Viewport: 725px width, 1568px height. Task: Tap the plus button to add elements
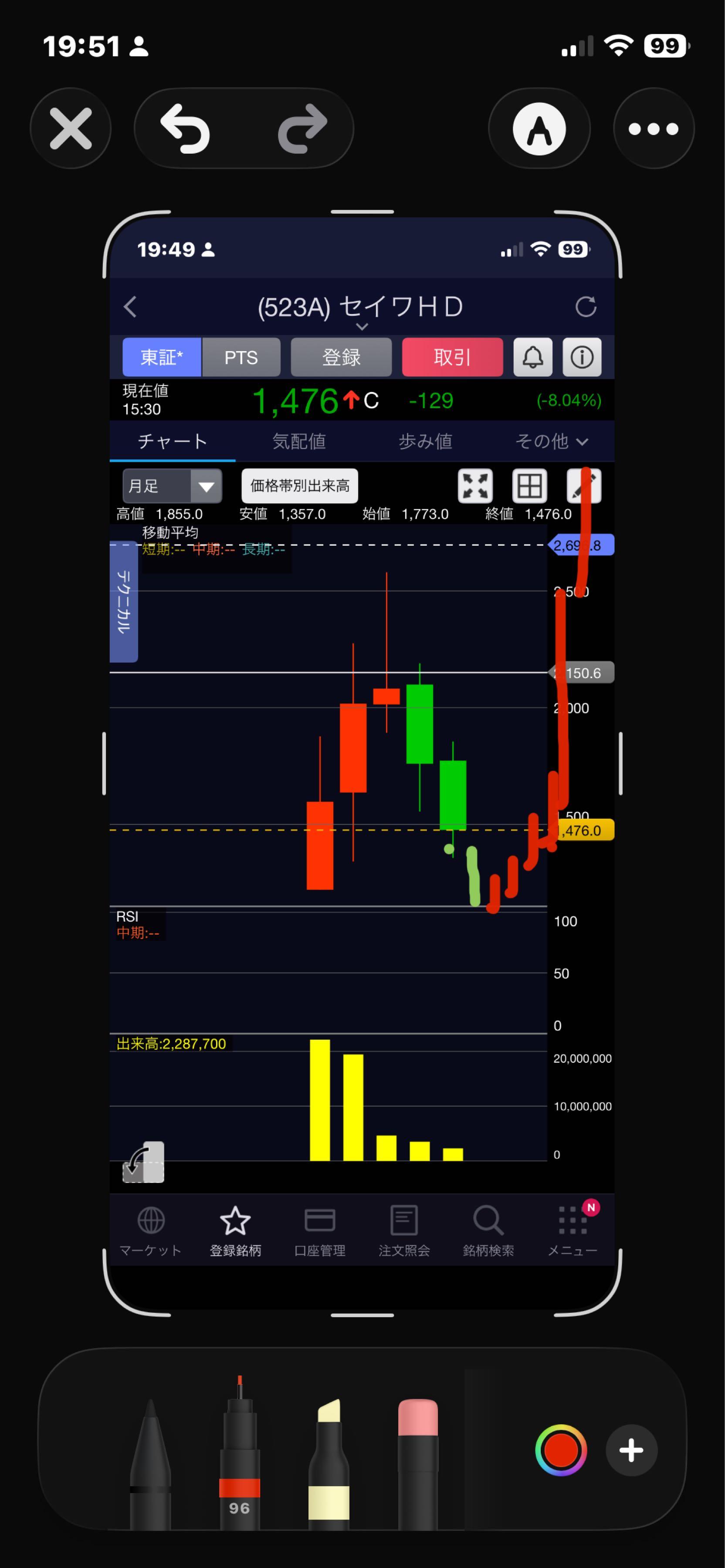coord(631,1450)
